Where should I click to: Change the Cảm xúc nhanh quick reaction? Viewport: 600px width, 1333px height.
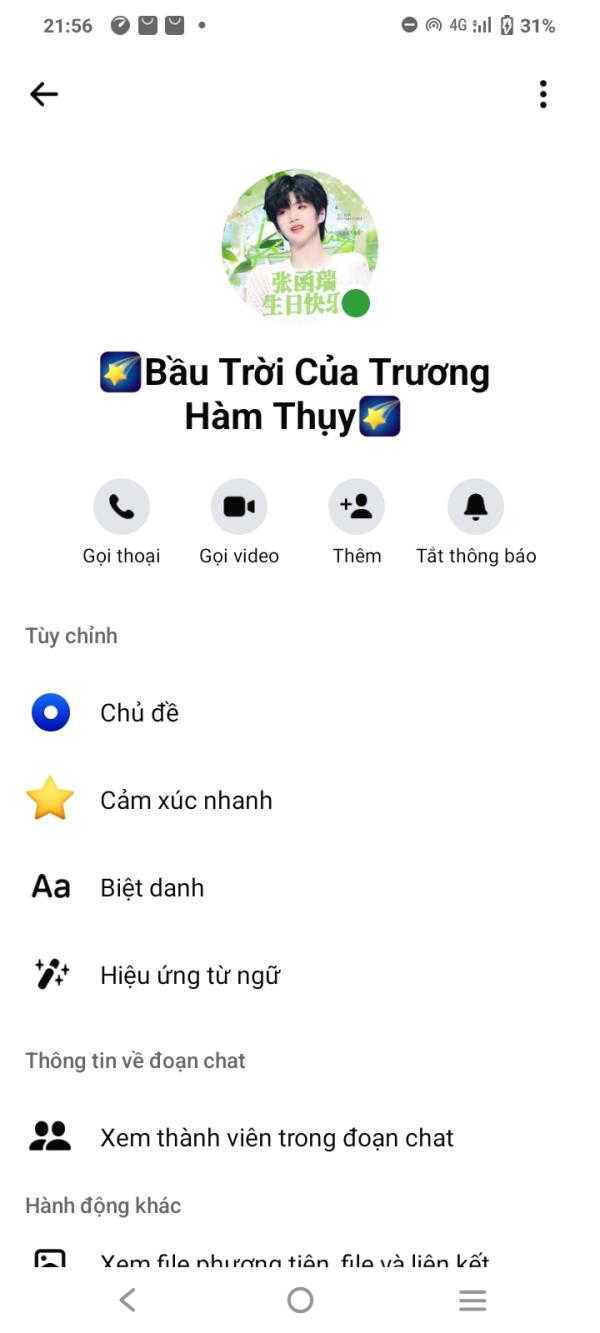(186, 800)
